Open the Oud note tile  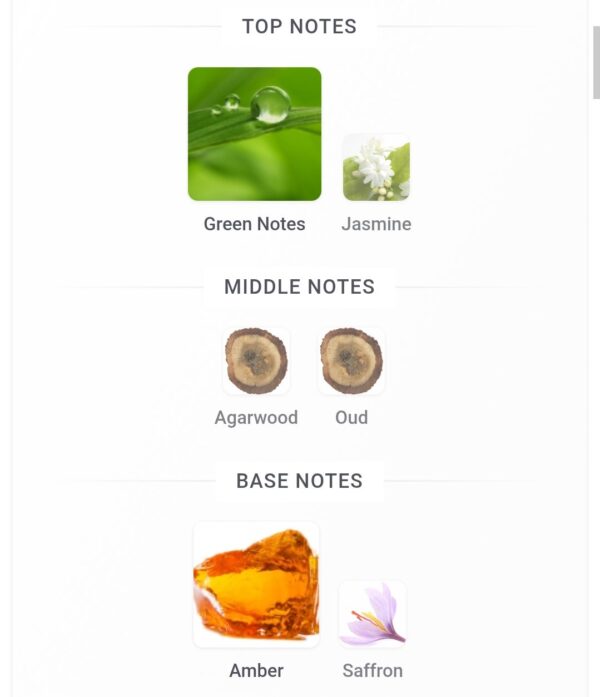pyautogui.click(x=351, y=361)
